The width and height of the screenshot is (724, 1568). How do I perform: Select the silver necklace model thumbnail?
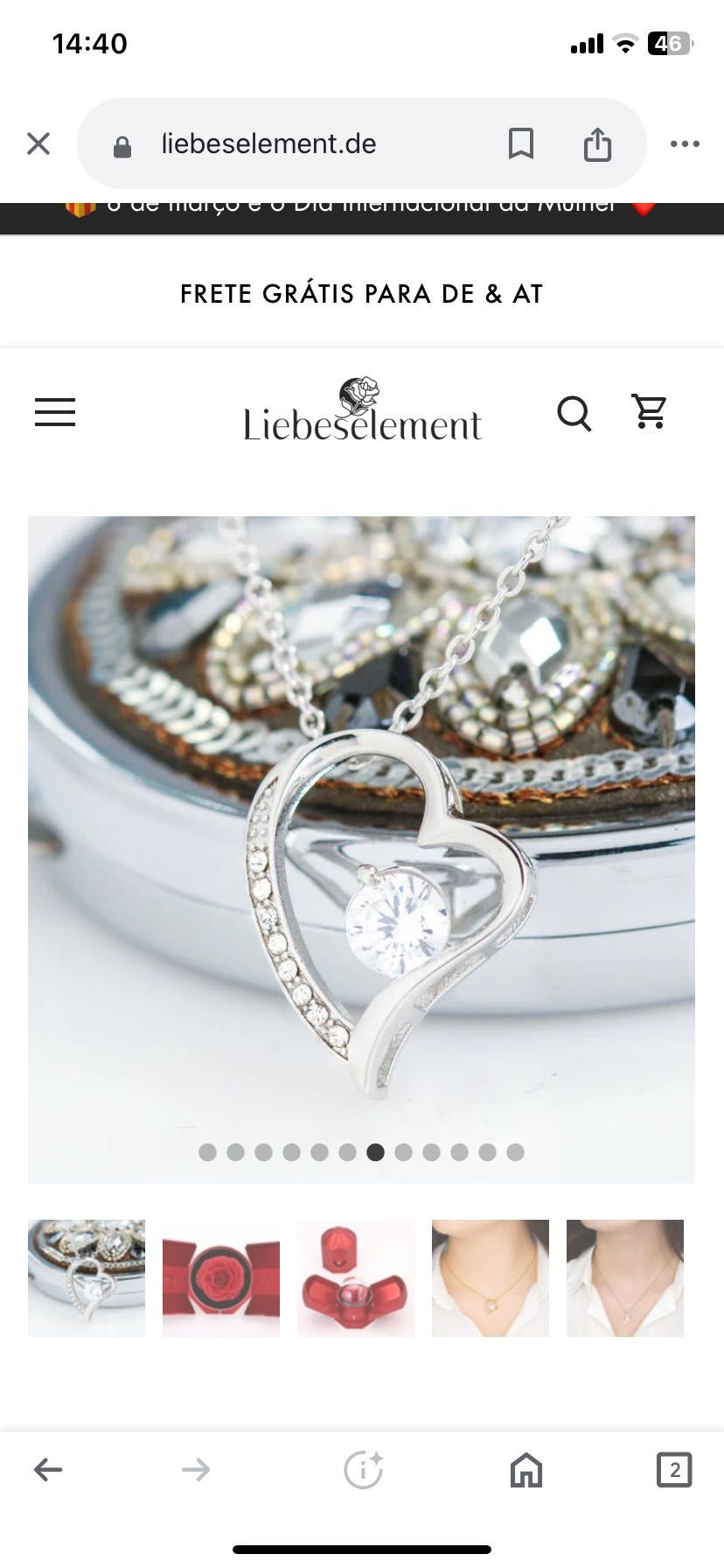point(625,1278)
